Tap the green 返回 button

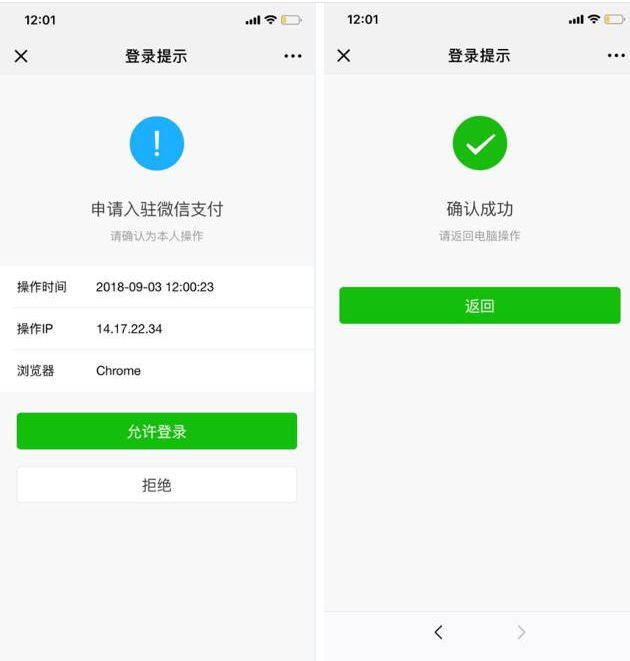479,306
